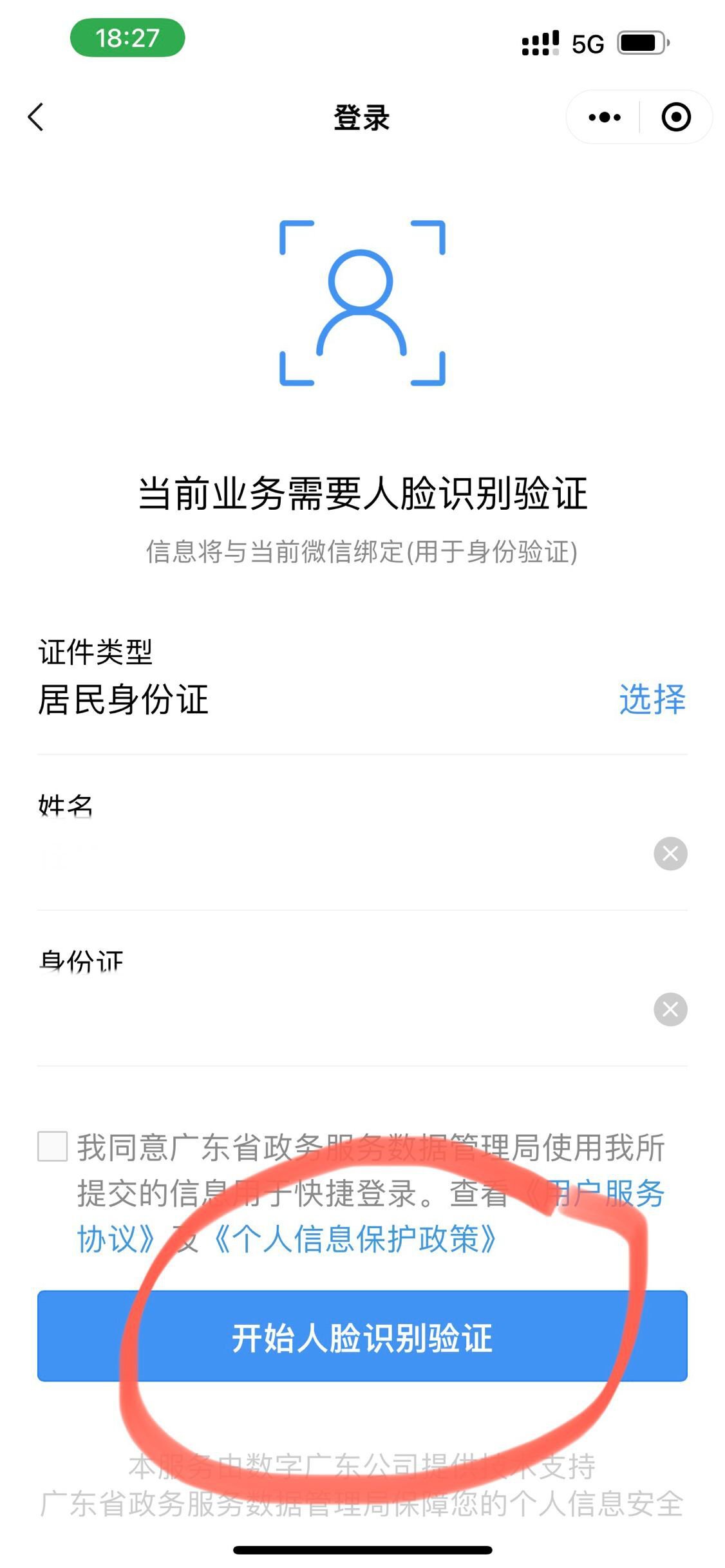
Task: Open the mini program more options menu
Action: coord(604,117)
